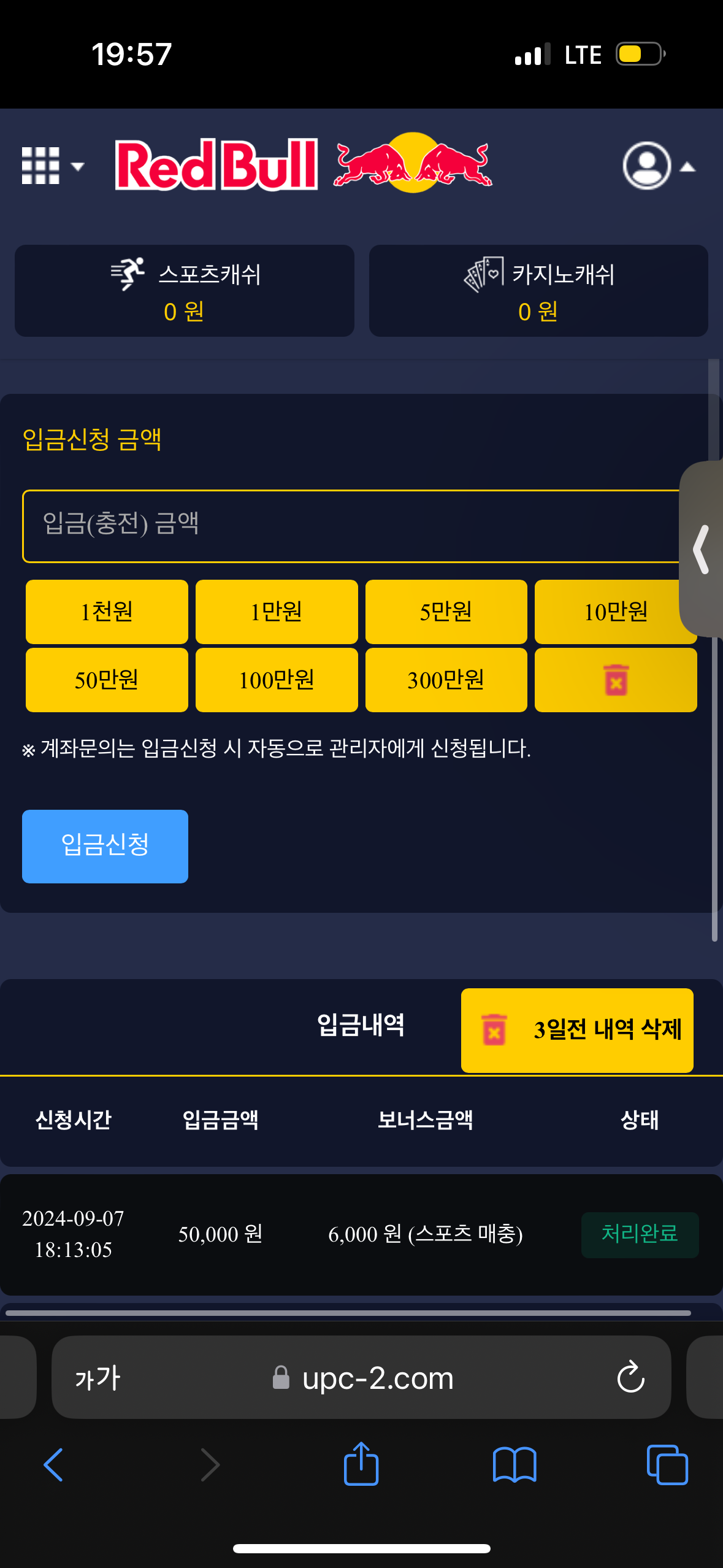Open the 가가 text size options

point(98,1378)
